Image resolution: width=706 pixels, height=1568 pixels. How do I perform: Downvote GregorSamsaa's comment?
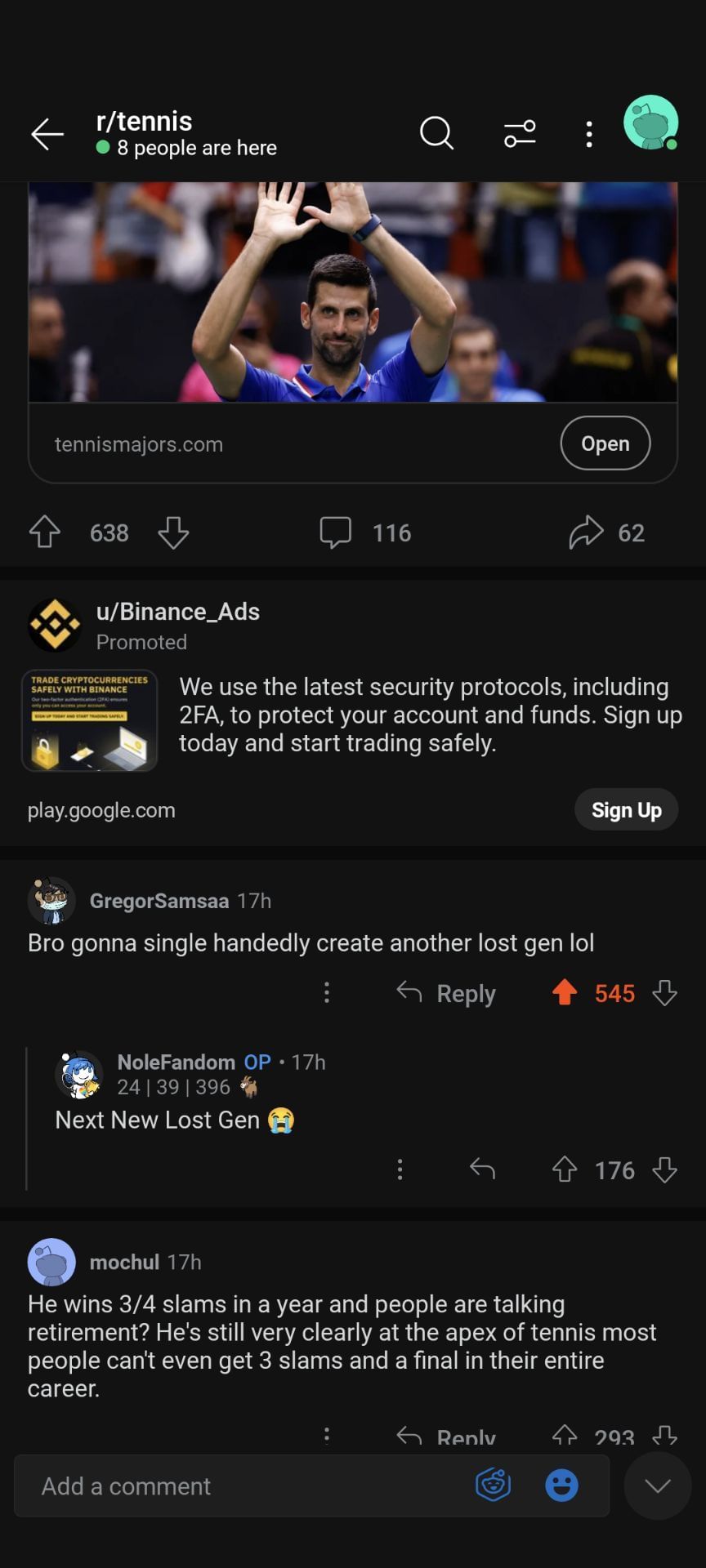click(665, 993)
